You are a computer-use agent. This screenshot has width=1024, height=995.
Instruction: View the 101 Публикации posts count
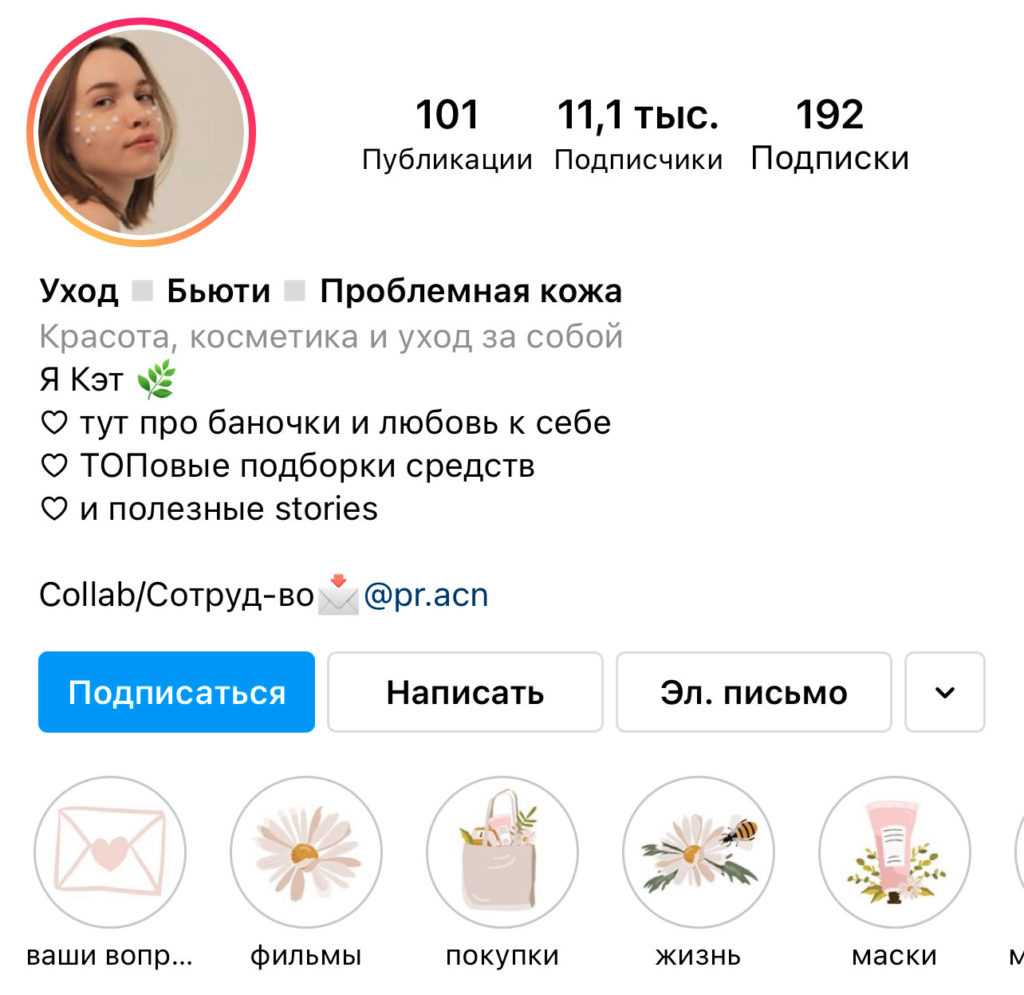[x=447, y=135]
